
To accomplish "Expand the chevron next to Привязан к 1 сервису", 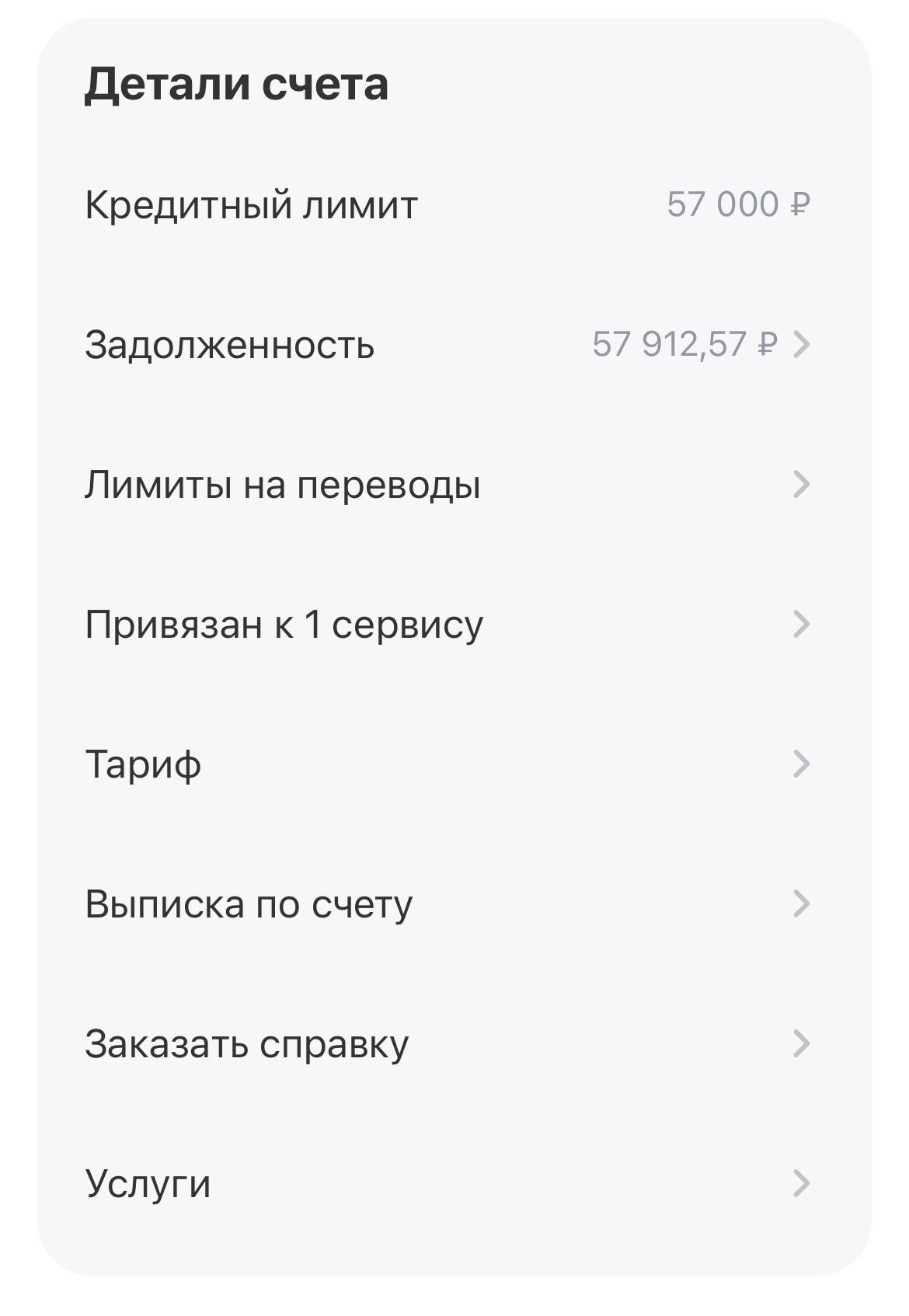I will (803, 623).
